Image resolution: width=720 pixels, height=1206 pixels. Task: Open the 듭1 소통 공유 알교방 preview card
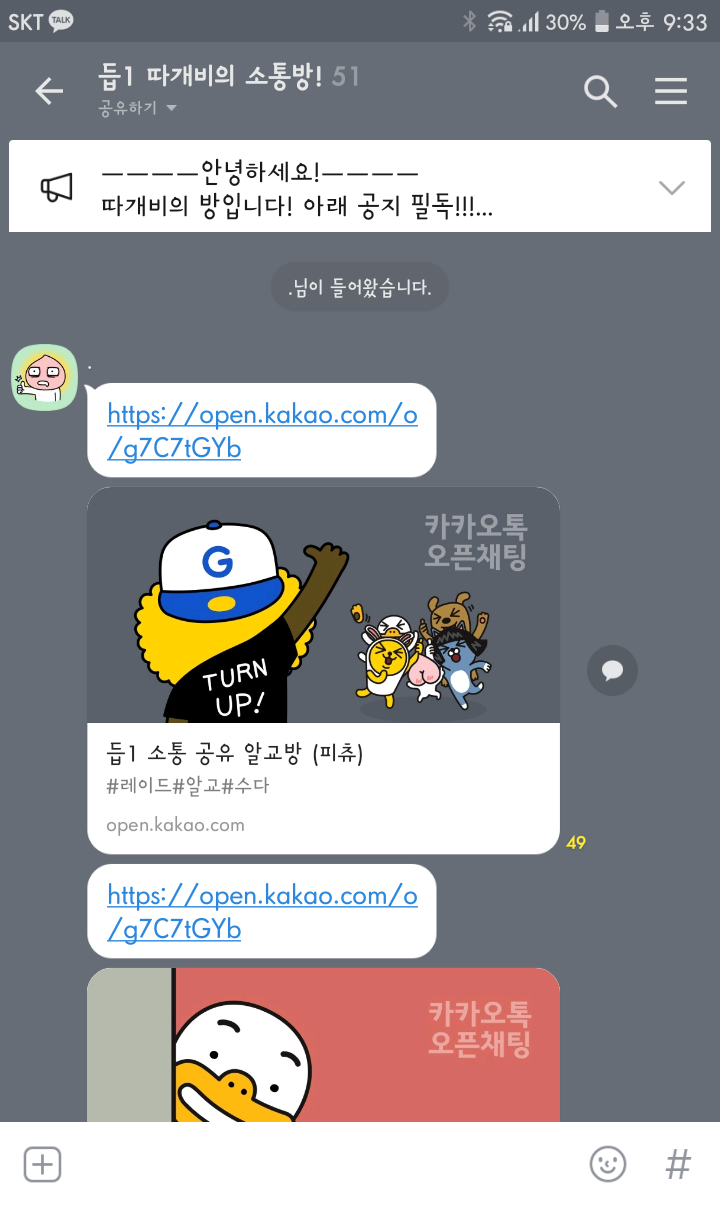[323, 670]
